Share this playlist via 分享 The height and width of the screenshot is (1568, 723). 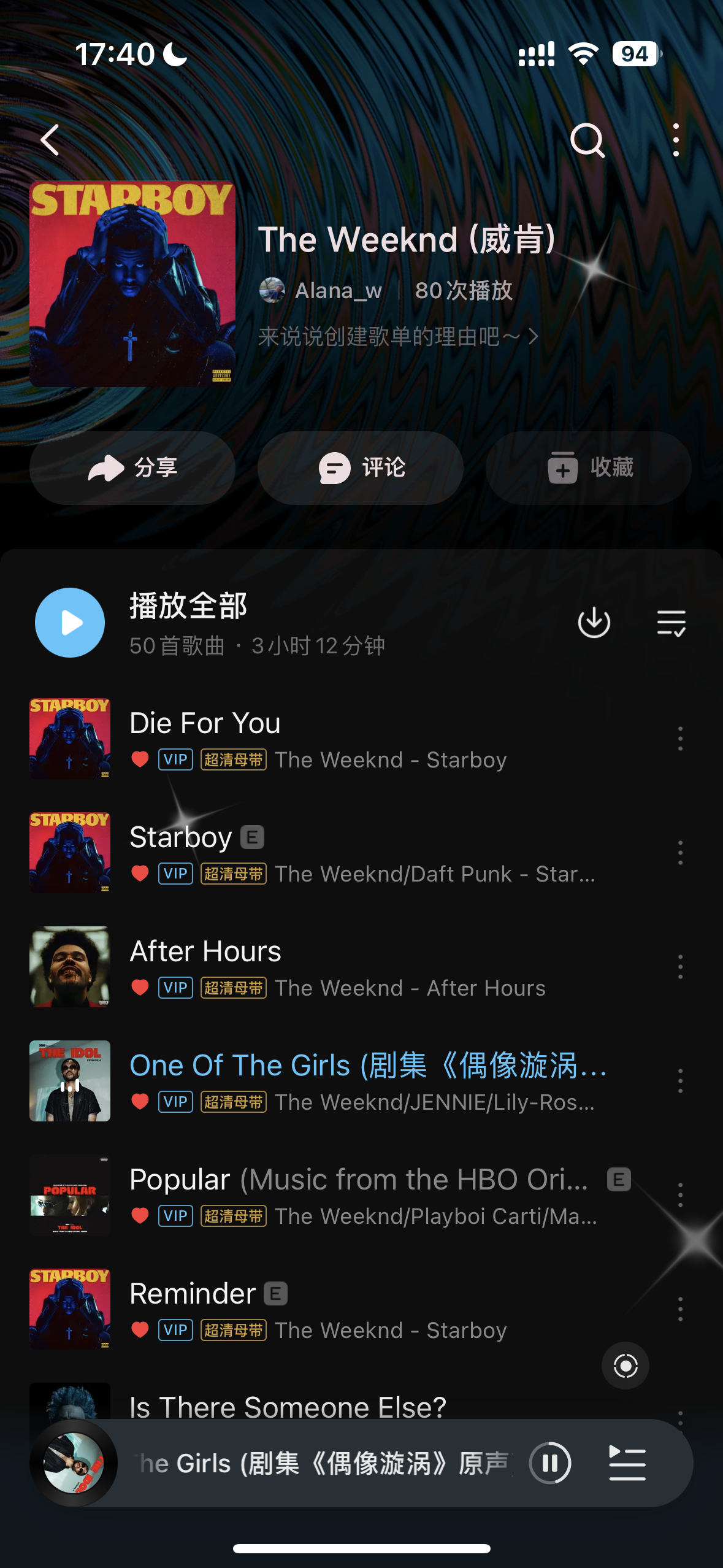(132, 468)
